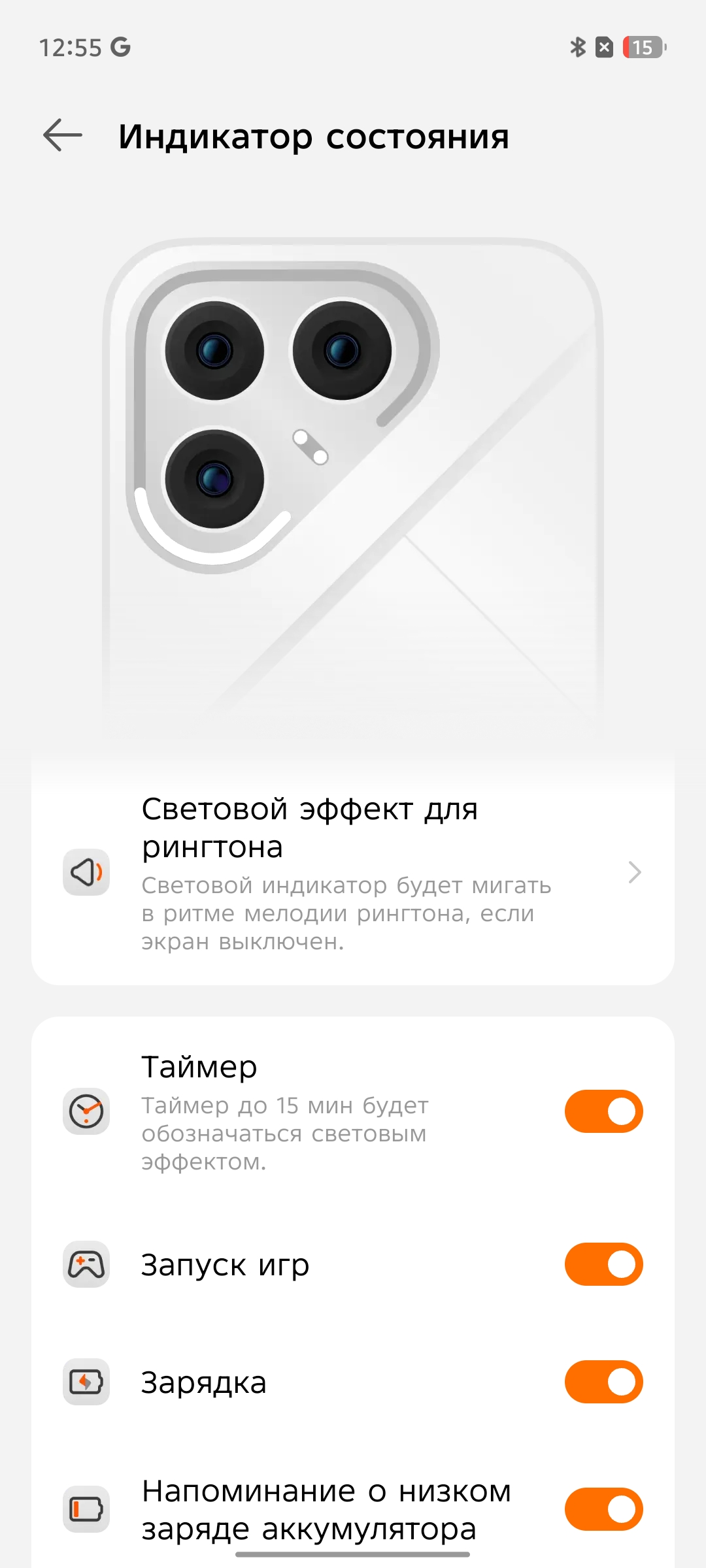Toggle the Зарядка indicator off
The image size is (706, 1568).
tap(603, 1382)
